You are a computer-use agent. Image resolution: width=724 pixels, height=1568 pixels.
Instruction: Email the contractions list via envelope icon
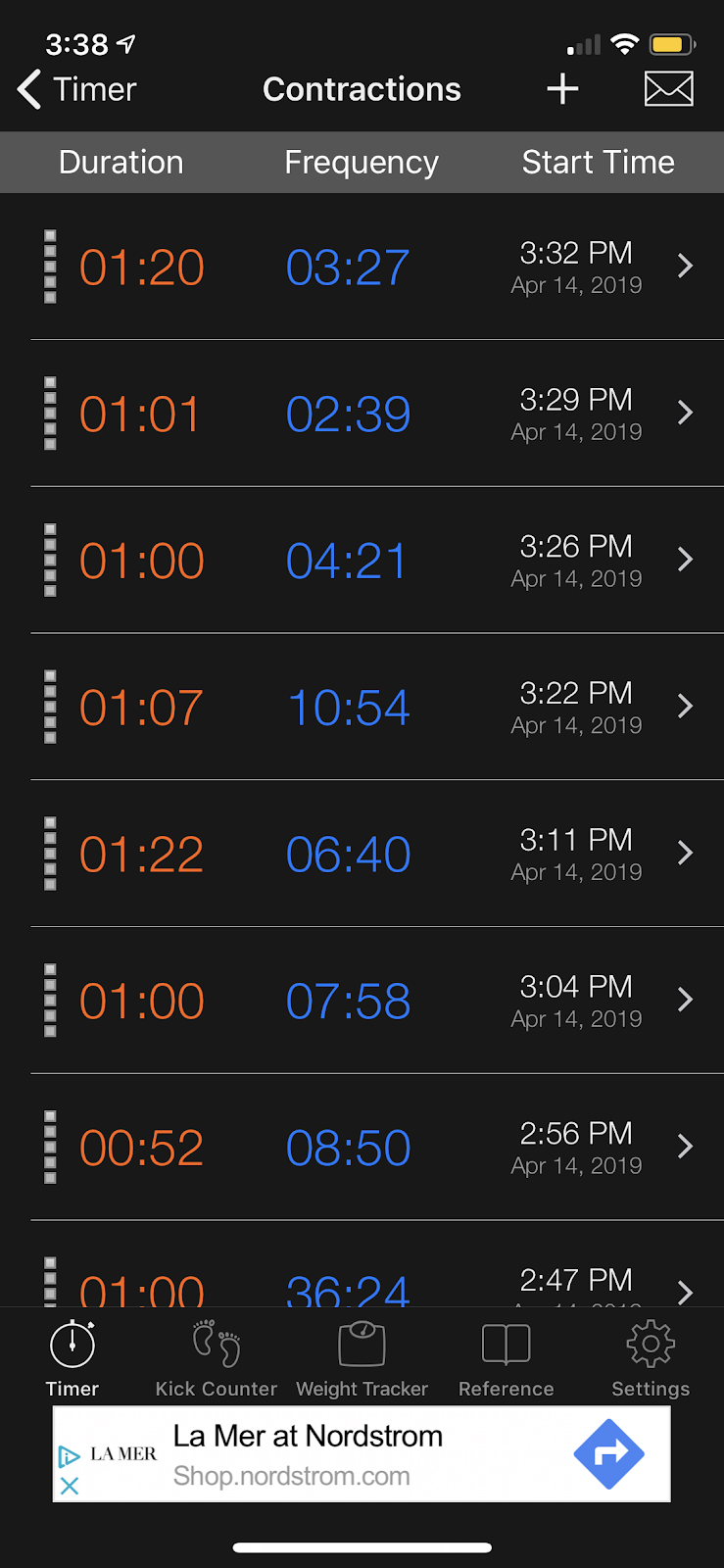pyautogui.click(x=669, y=89)
